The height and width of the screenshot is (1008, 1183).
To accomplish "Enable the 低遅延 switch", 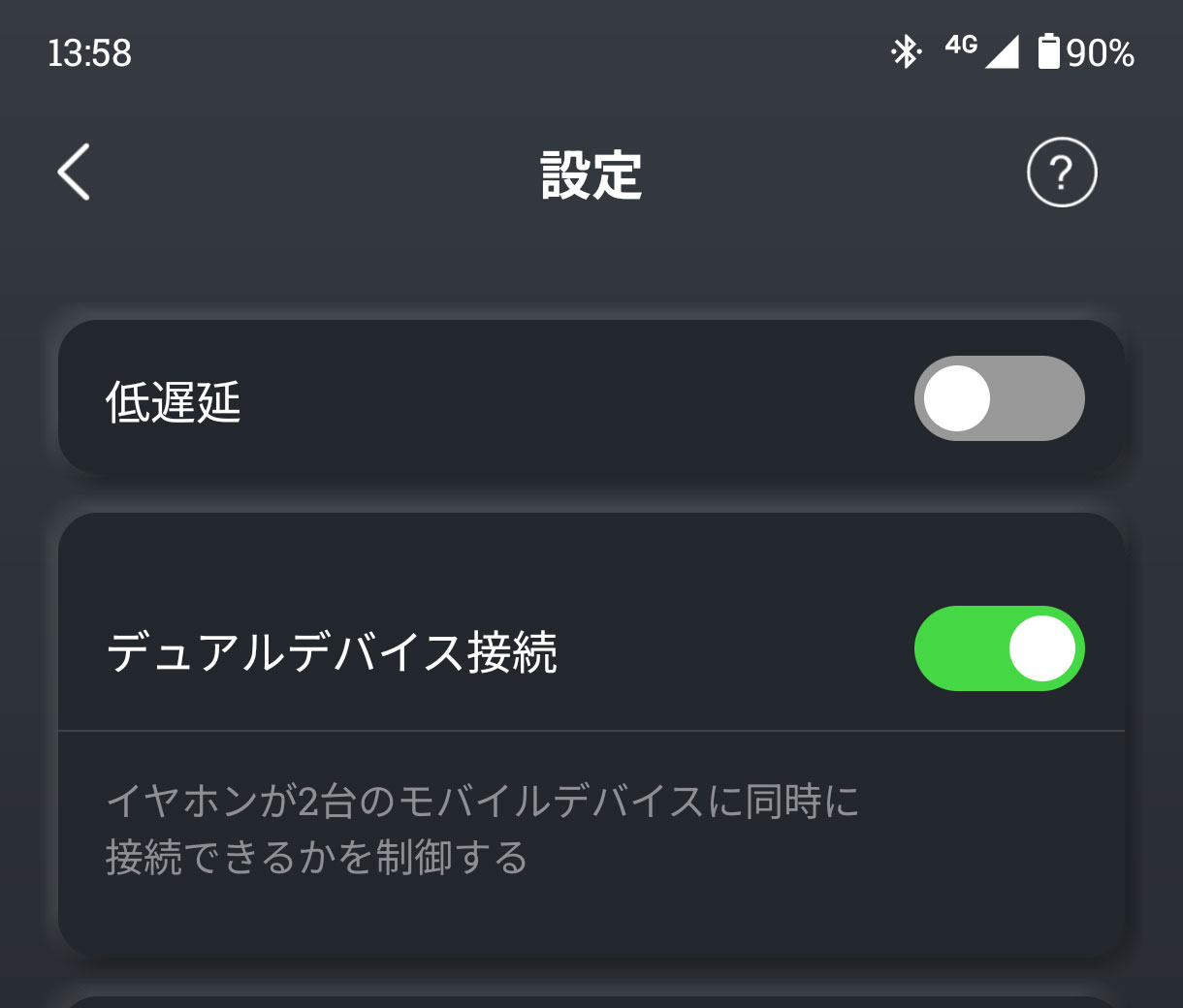I will (x=999, y=398).
